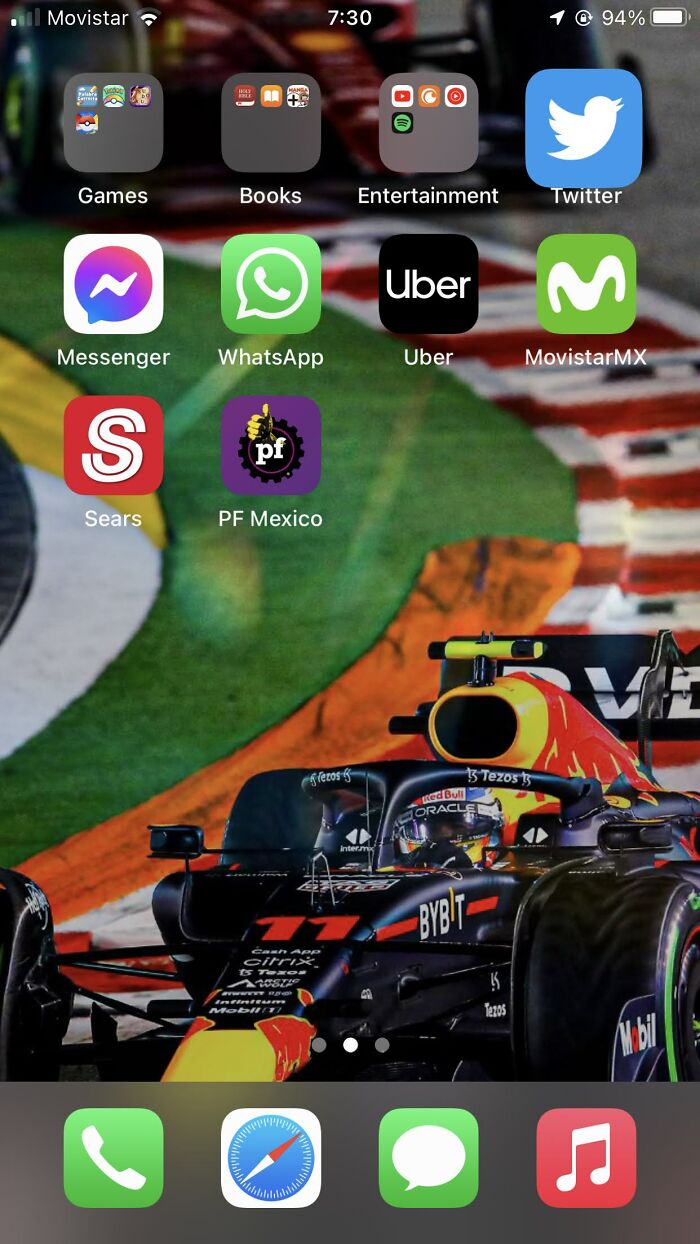
Task: Launch the Twitter app
Action: coord(585,127)
